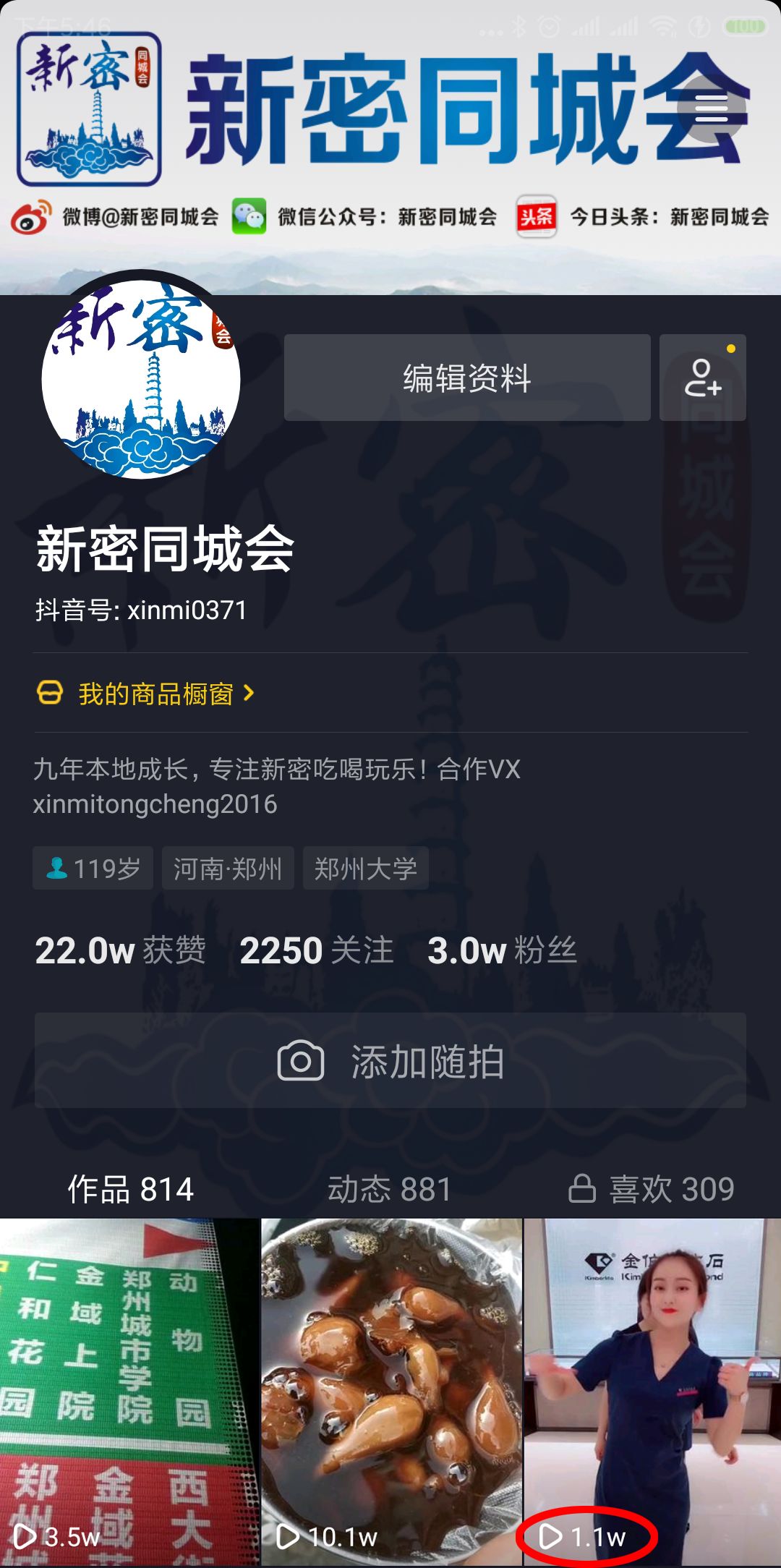The width and height of the screenshot is (781, 1568).
Task: Switch to the 动态 881 tab
Action: (x=390, y=1189)
